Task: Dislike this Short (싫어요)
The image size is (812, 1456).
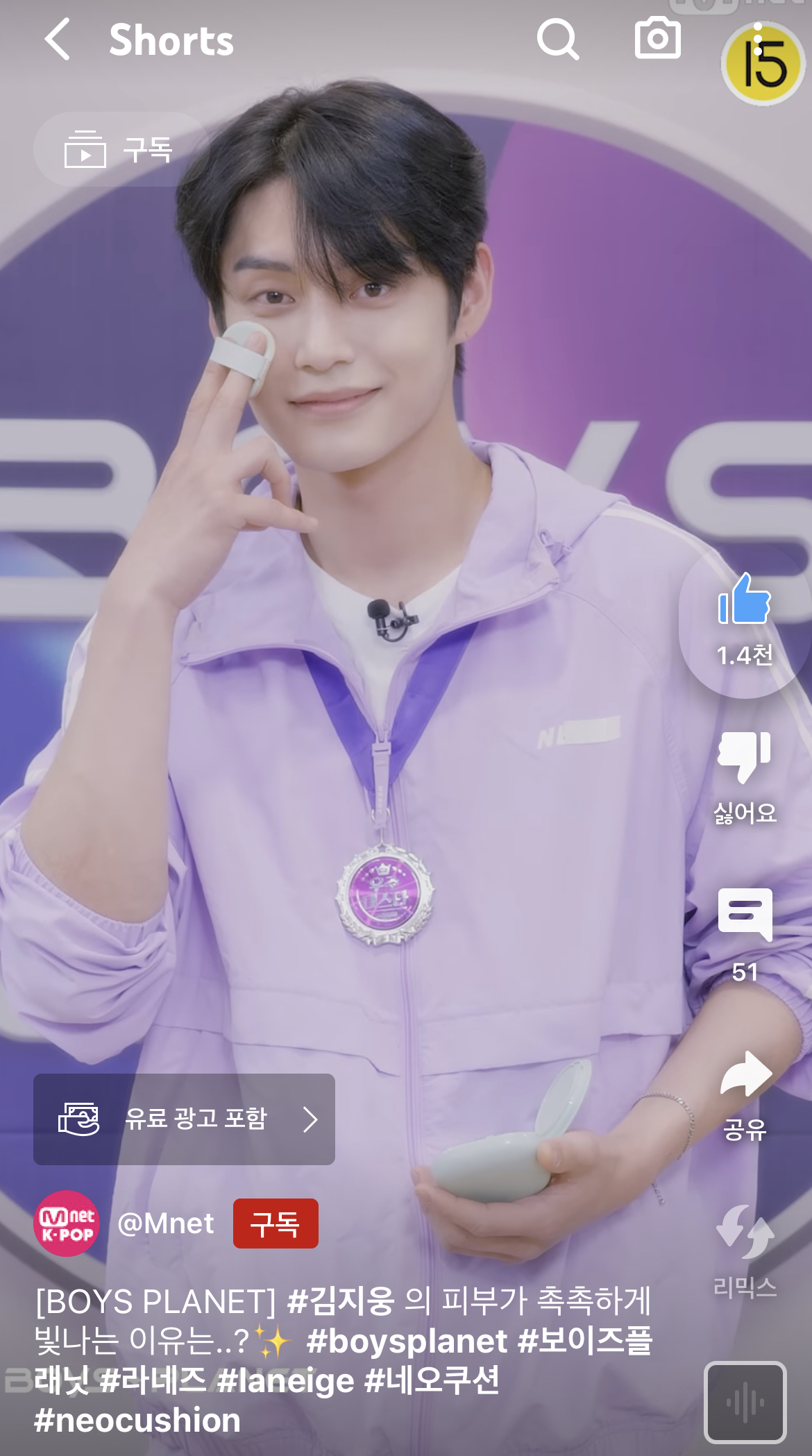Action: pyautogui.click(x=745, y=758)
